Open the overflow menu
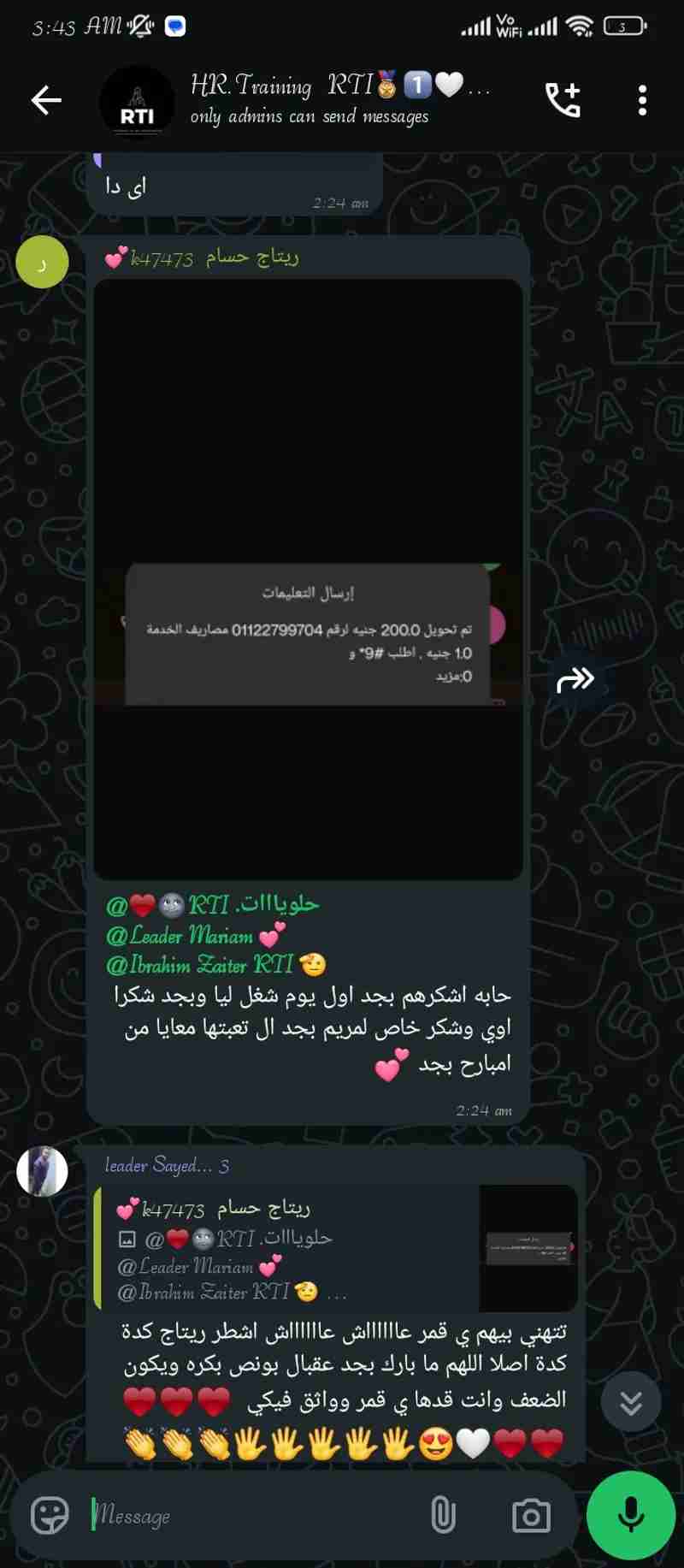The width and height of the screenshot is (684, 1568). 642,101
